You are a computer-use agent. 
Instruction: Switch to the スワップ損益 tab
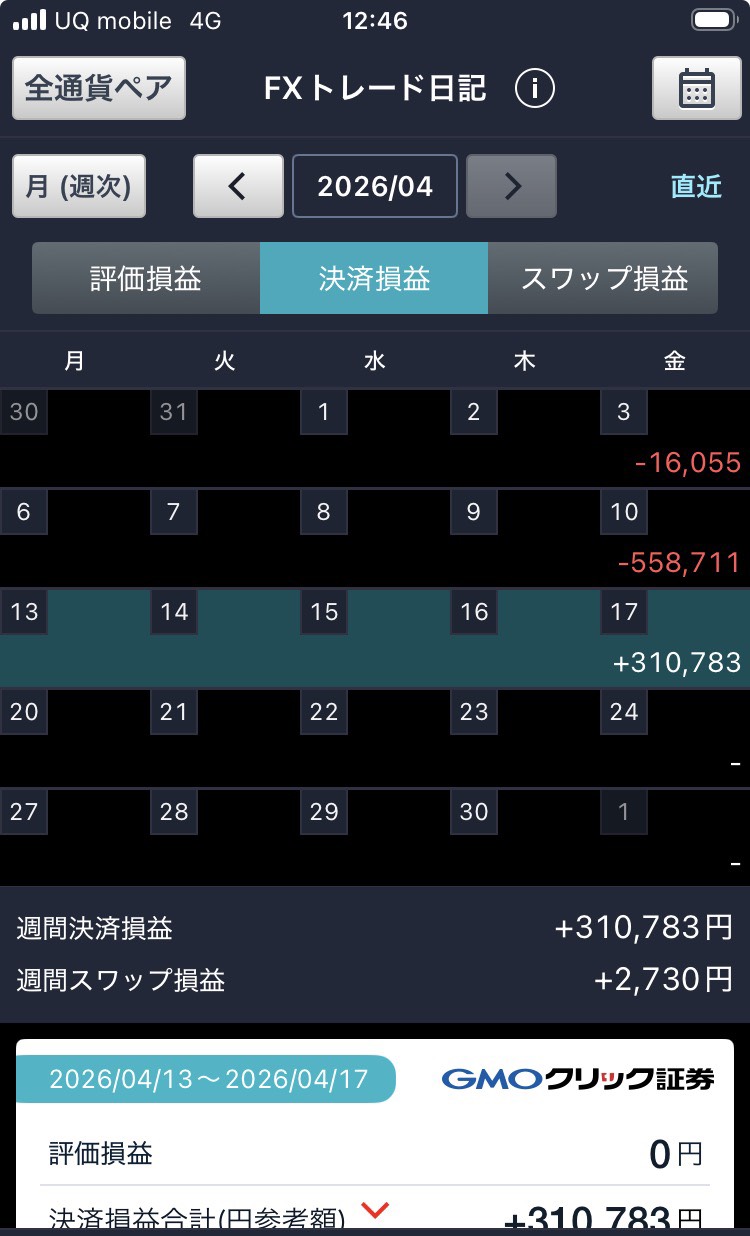click(x=602, y=279)
